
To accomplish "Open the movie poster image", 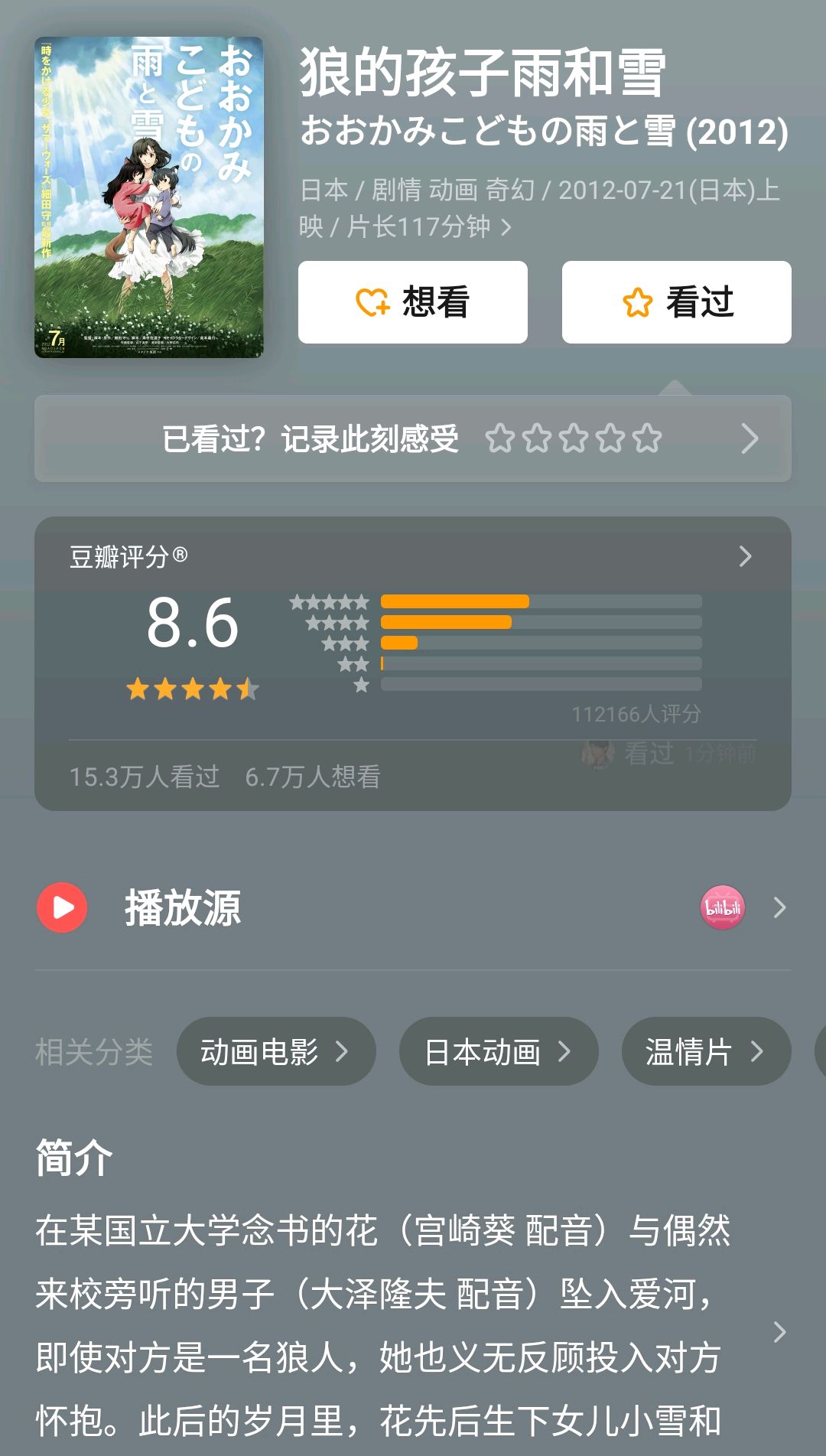I will point(149,197).
